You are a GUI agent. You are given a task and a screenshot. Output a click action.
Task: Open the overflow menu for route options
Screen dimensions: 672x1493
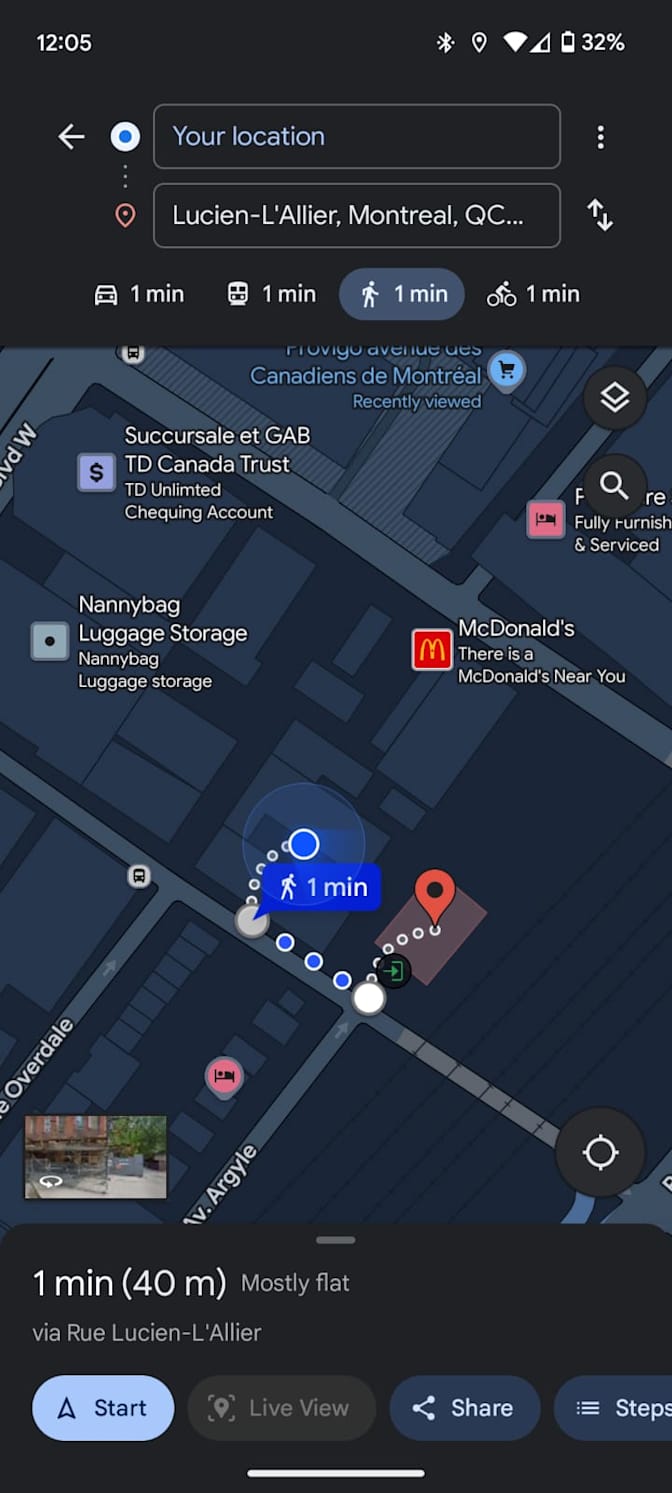600,137
